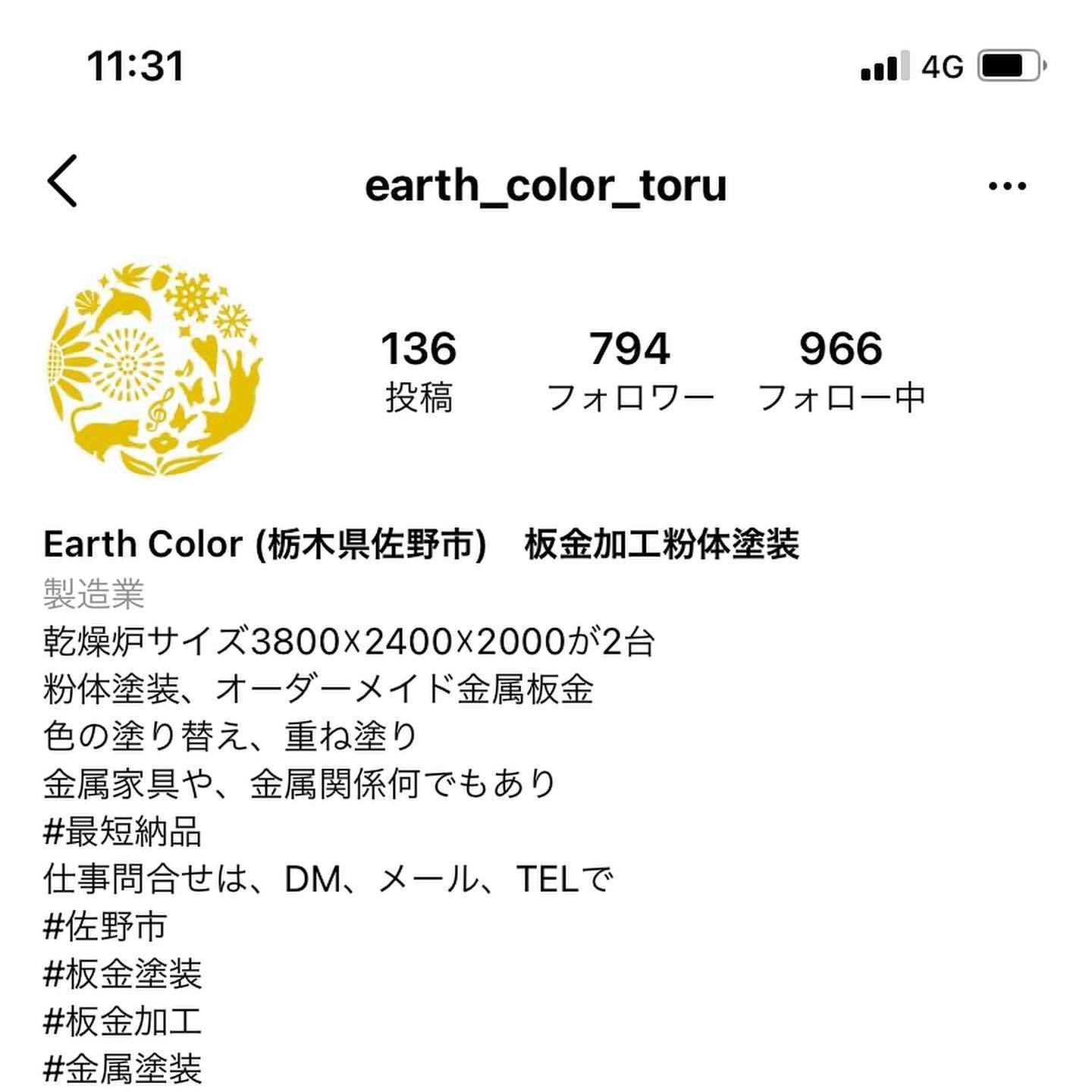Open the three-dot overflow menu
Viewport: 1092px width, 1092px height.
[x=1007, y=186]
